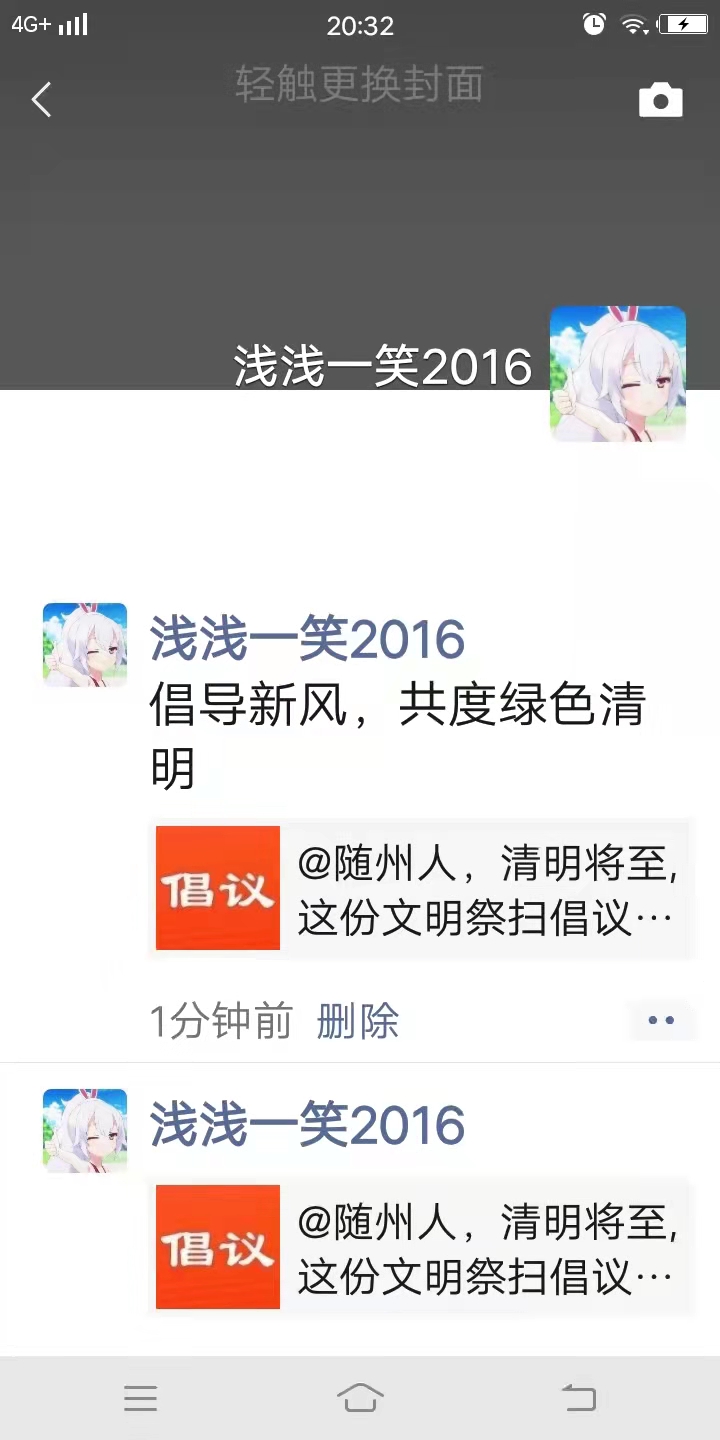Open the 倡议 article card in the second post
This screenshot has width=720, height=1440.
click(x=422, y=1247)
